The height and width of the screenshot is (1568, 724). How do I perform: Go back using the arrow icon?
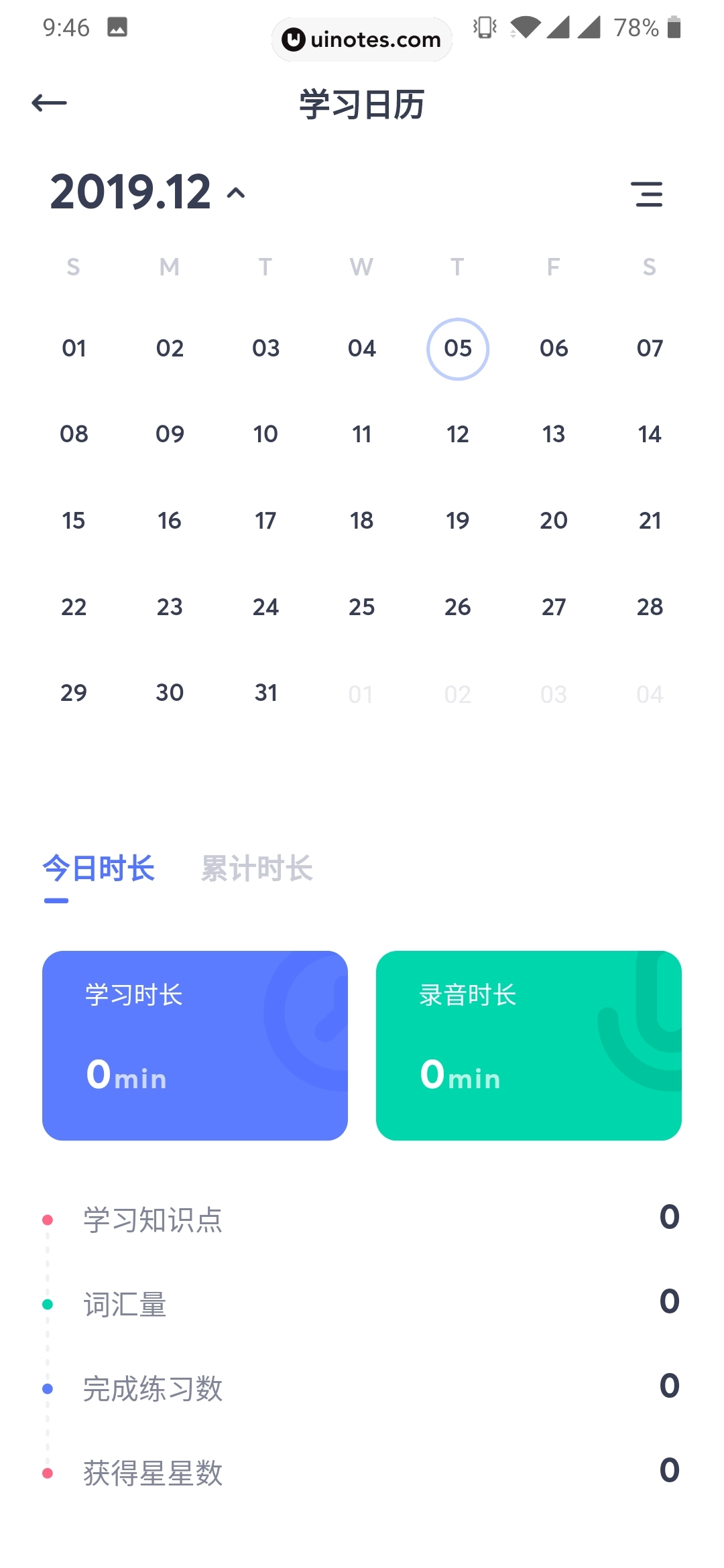click(50, 103)
